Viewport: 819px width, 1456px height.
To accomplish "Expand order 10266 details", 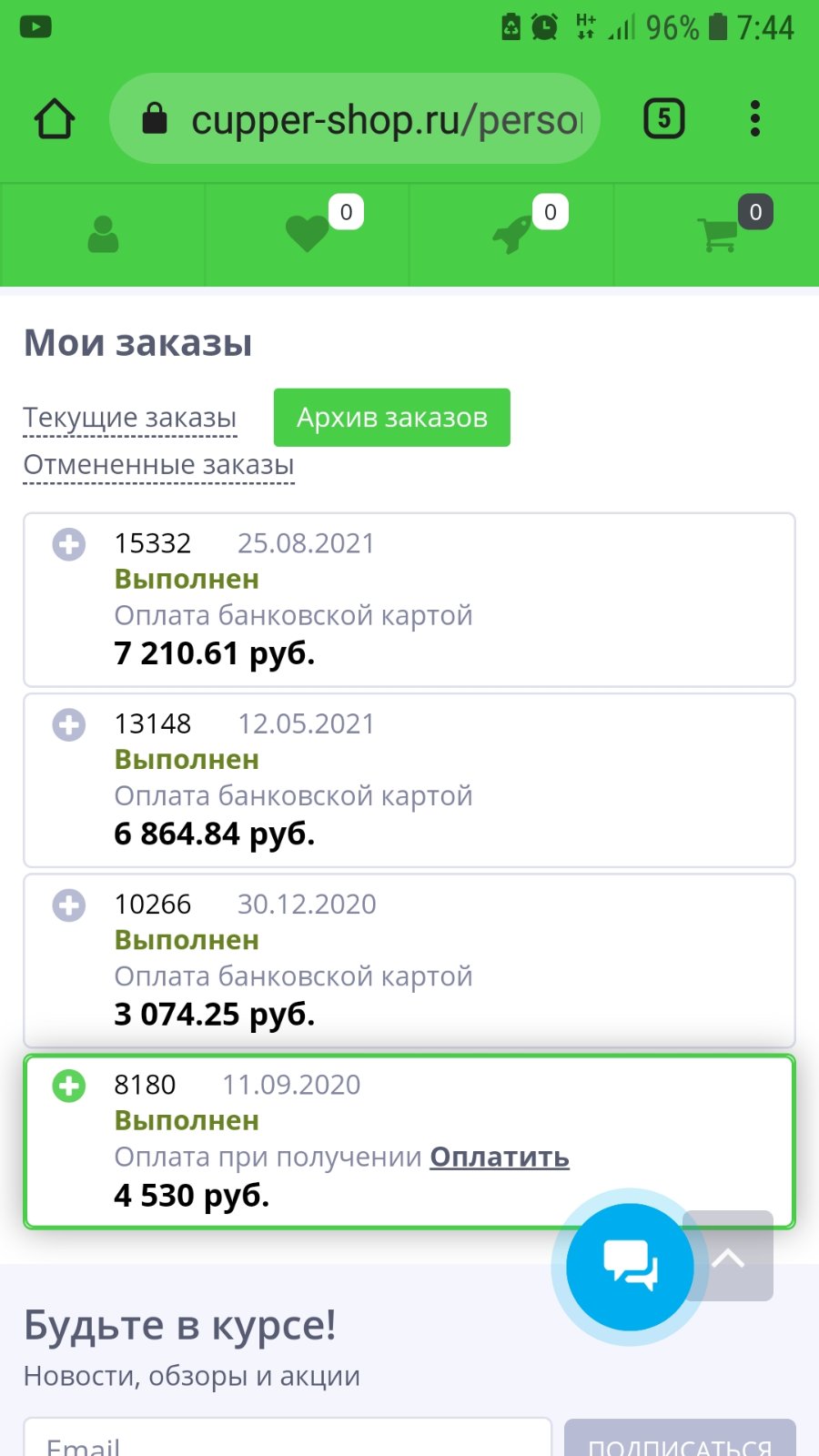I will [69, 905].
